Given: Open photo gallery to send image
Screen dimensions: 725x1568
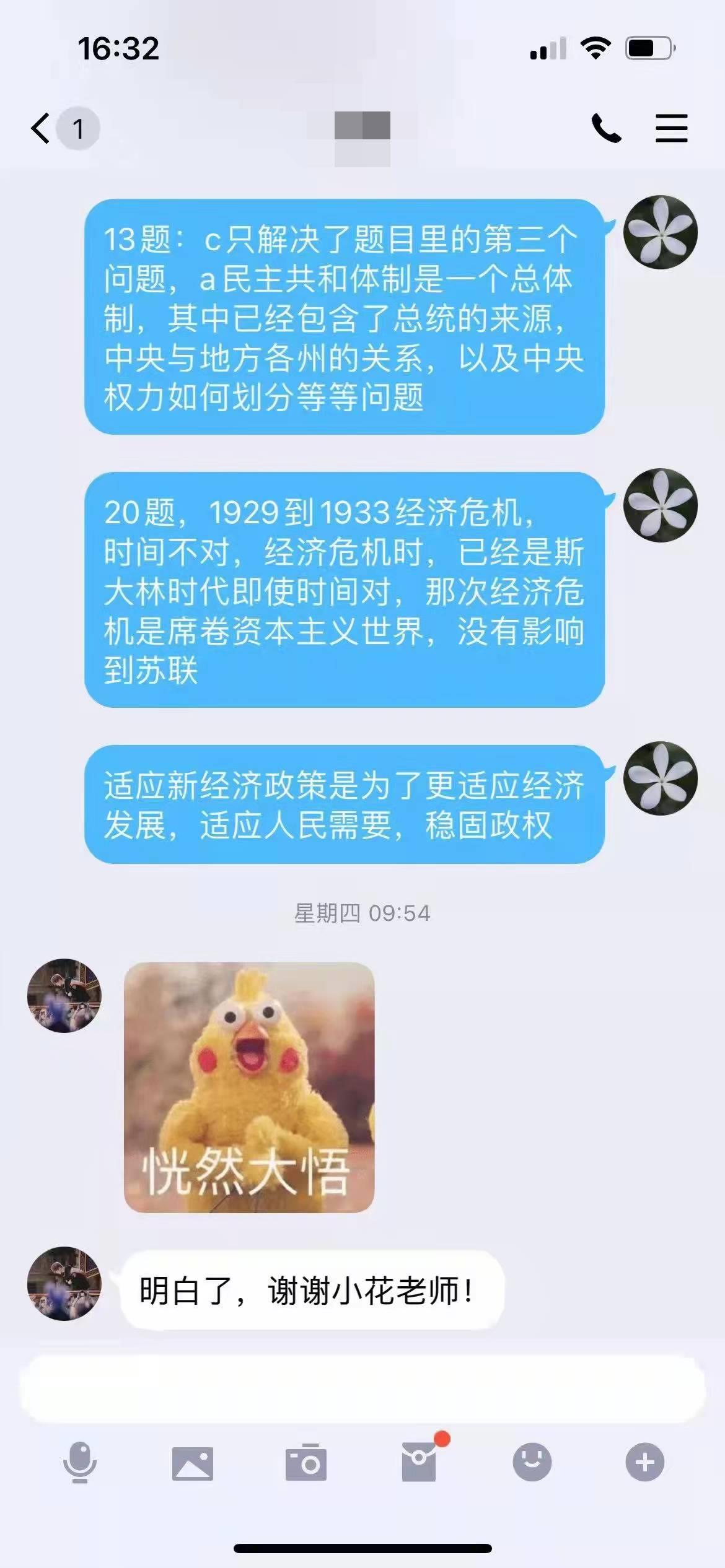Looking at the screenshot, I should (193, 1463).
